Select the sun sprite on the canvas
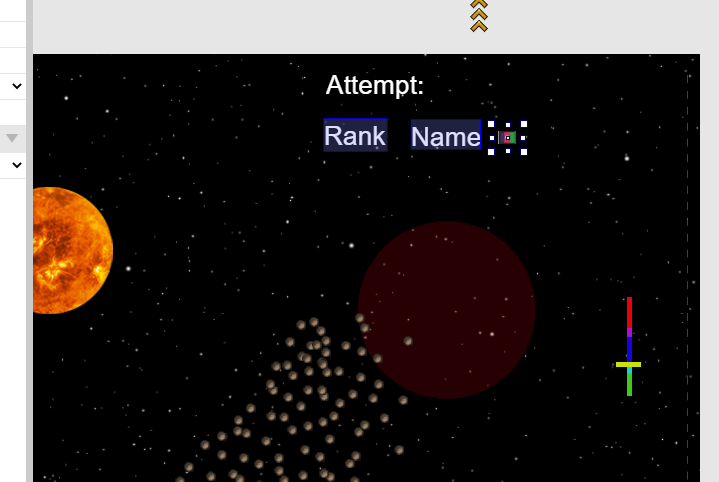Viewport: 719px width, 482px height. pyautogui.click(x=69, y=250)
